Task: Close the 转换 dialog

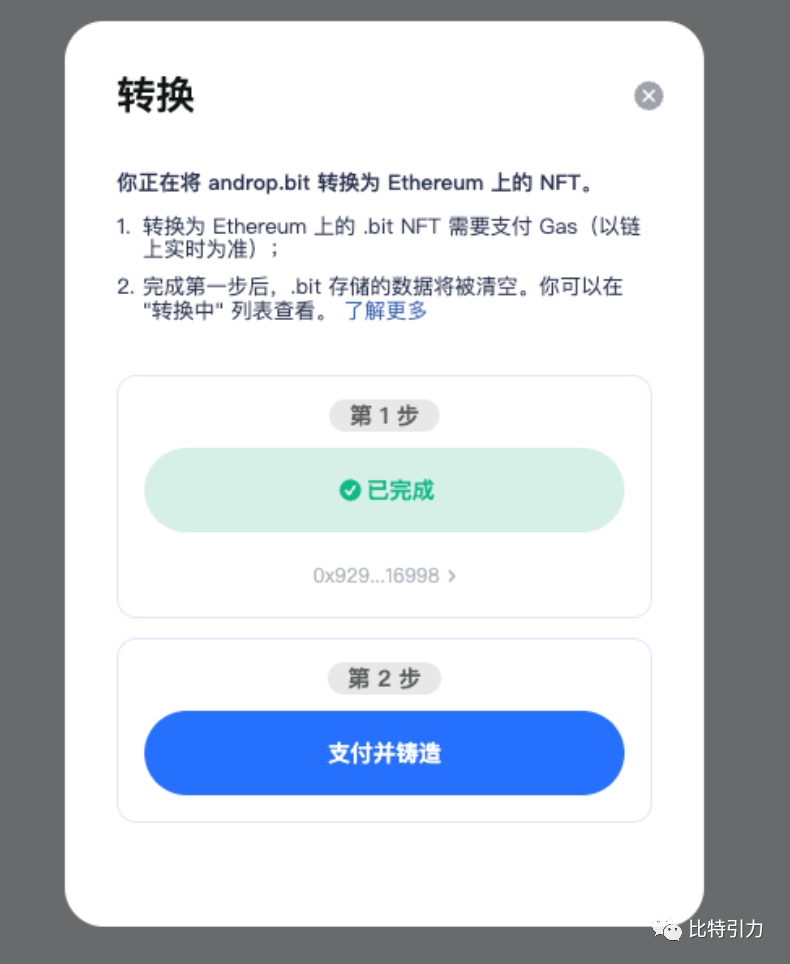Action: tap(648, 96)
